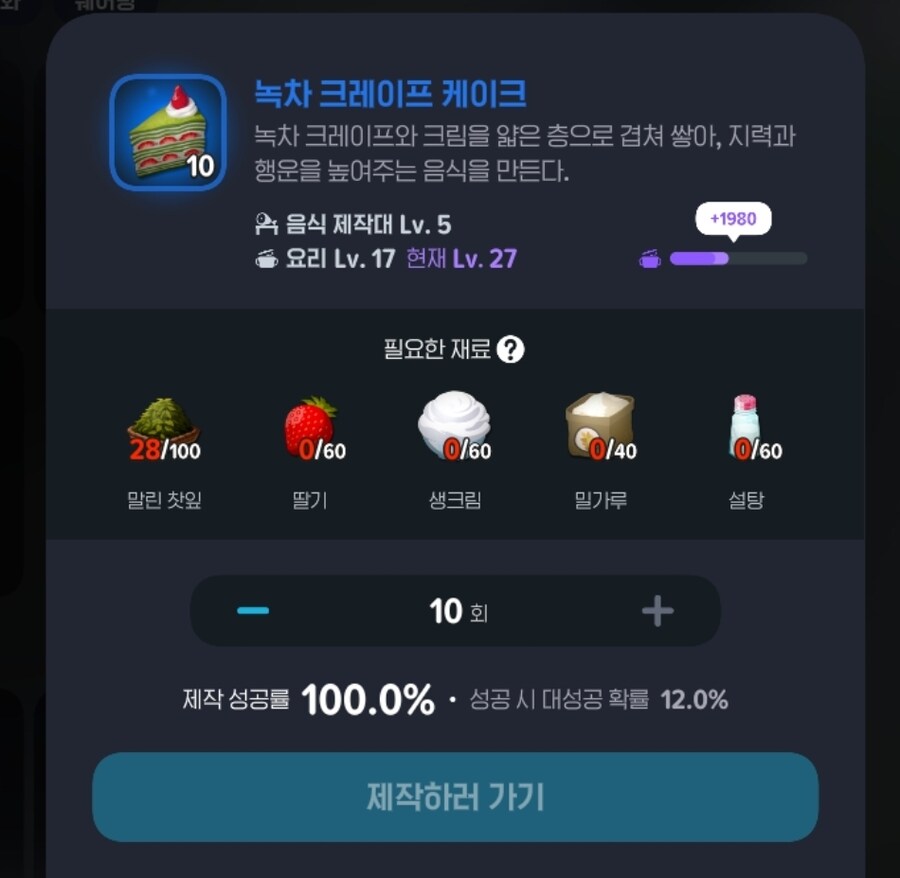
Task: Tap the 녹차 크레이프 케이크 item icon
Action: (x=168, y=132)
